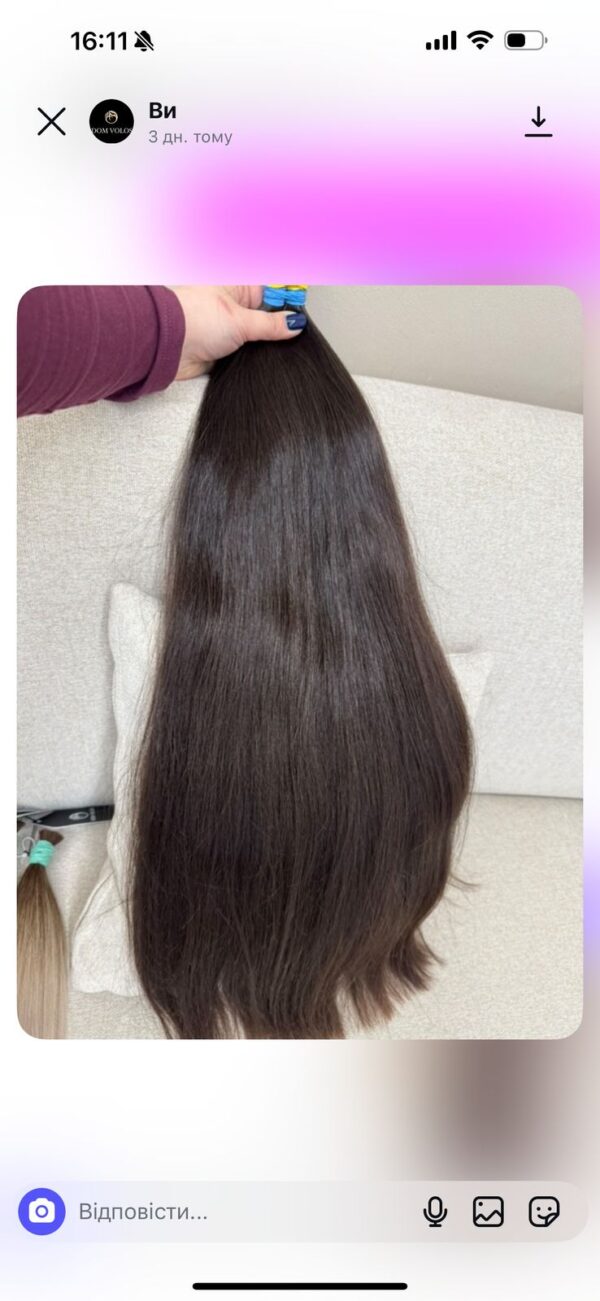Image resolution: width=600 pixels, height=1301 pixels.
Task: Close the photo viewer
Action: (x=51, y=122)
